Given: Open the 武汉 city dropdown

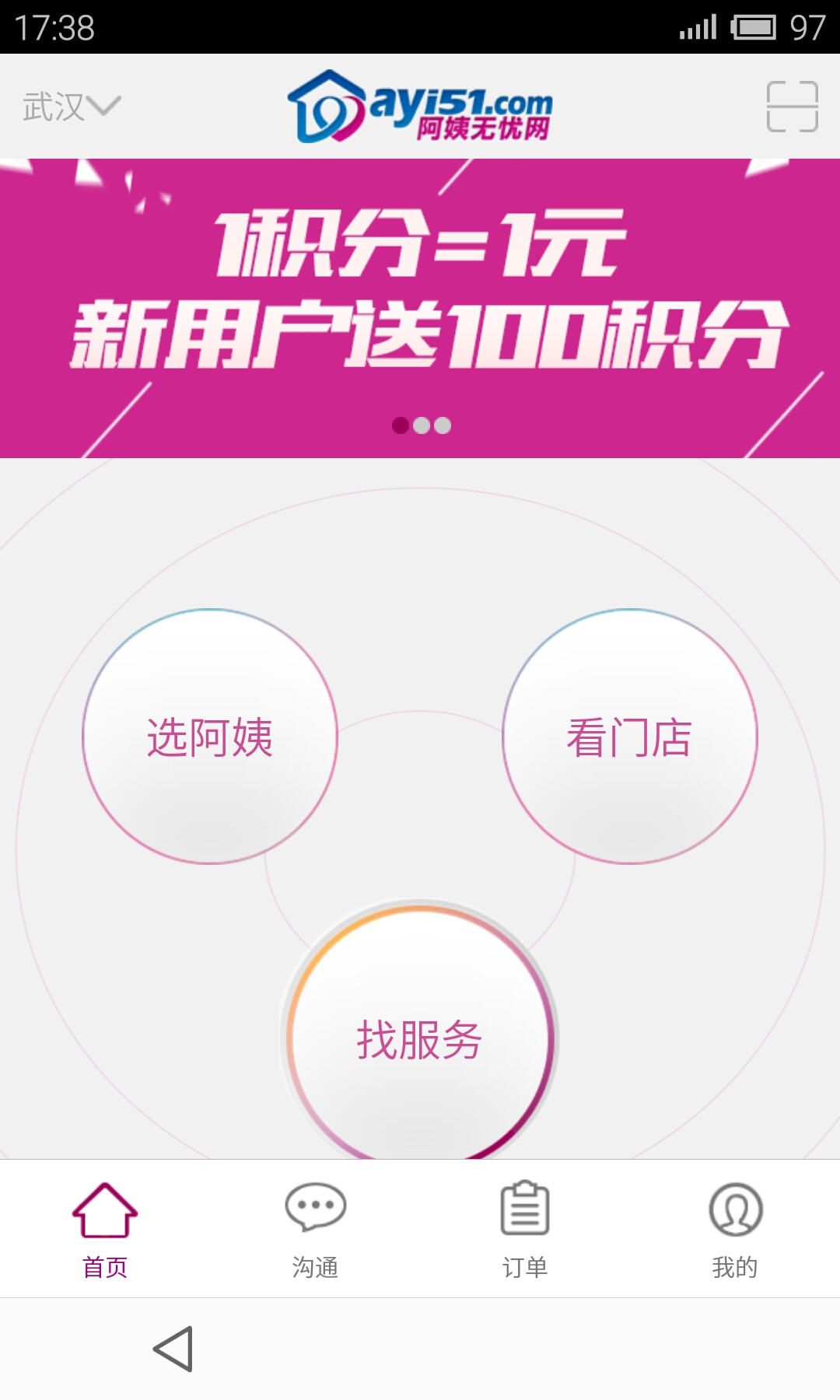Looking at the screenshot, I should pyautogui.click(x=72, y=107).
